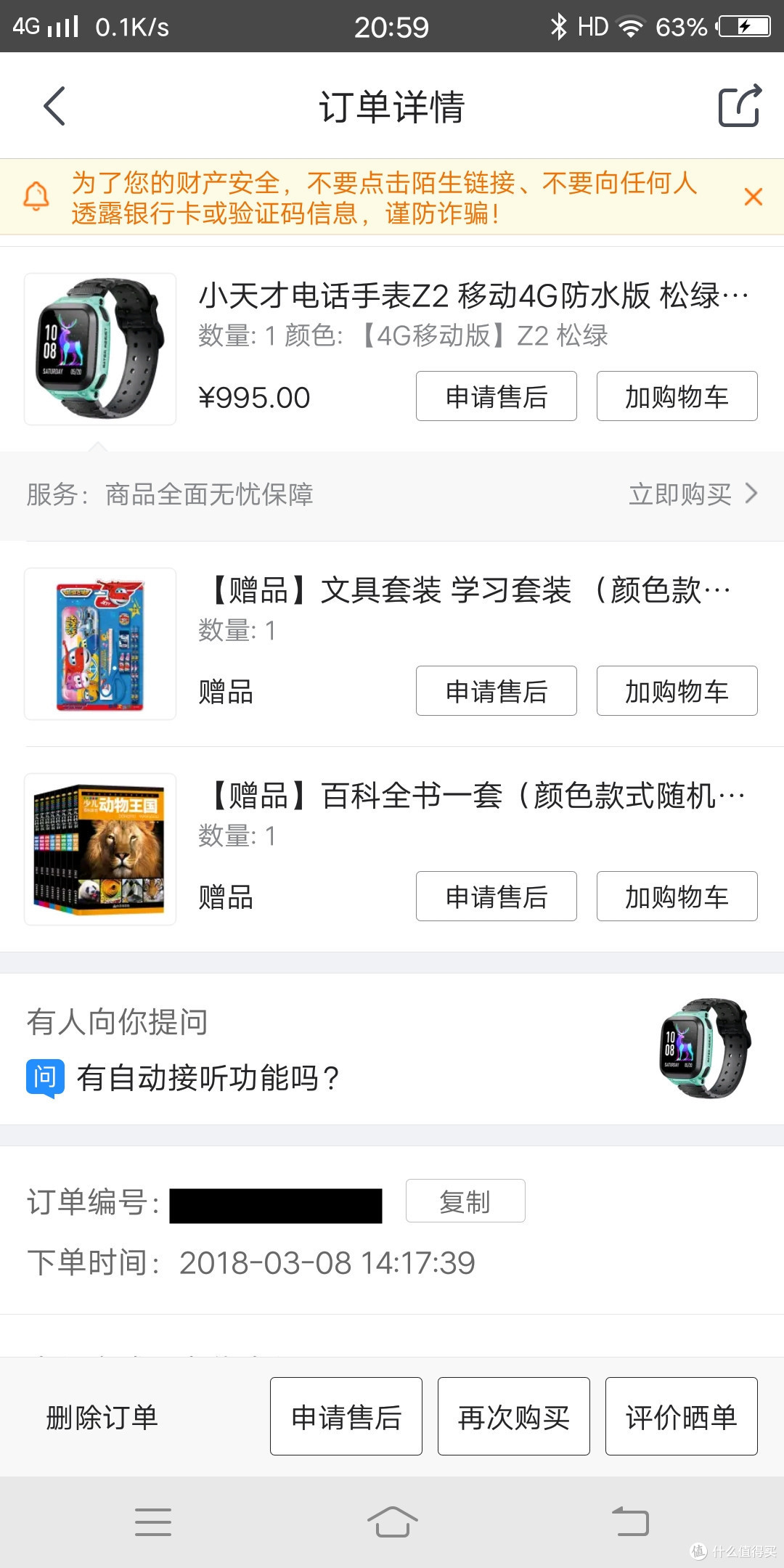The width and height of the screenshot is (784, 1568).
Task: Tap 申请售后 for the 小天才 watch
Action: (x=497, y=396)
